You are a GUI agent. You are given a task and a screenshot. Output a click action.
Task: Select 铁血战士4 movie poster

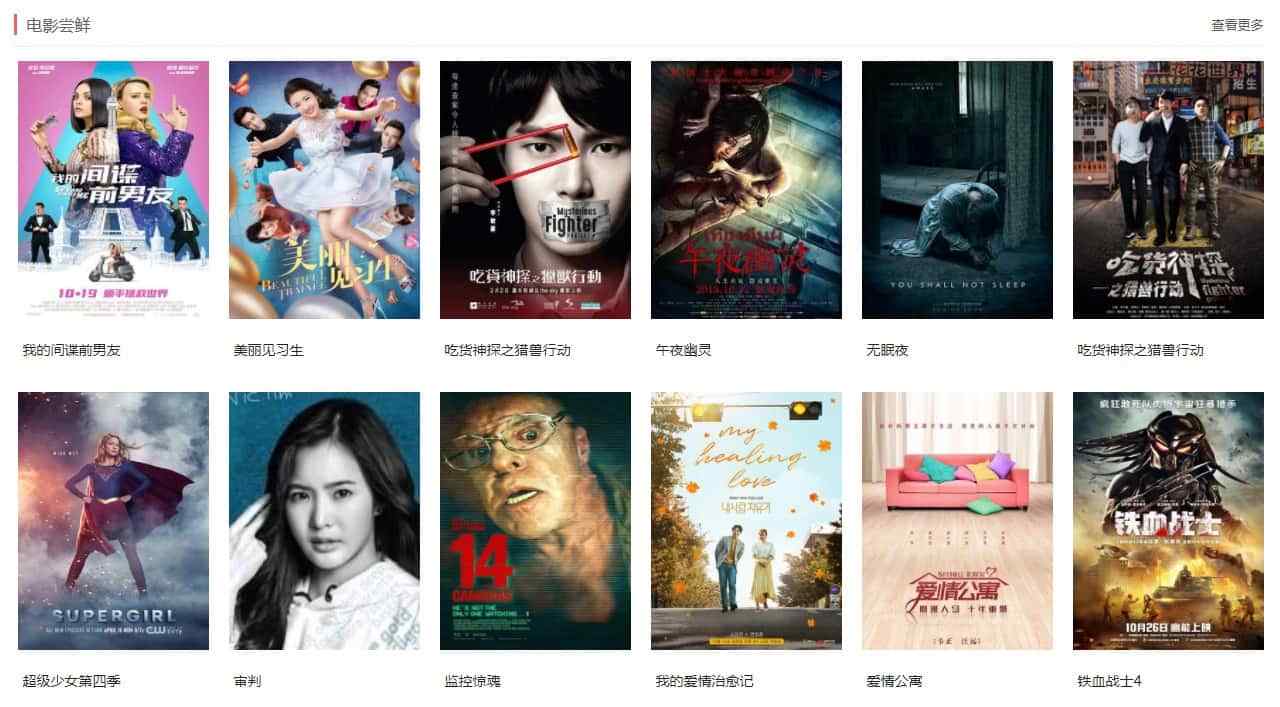tap(1168, 520)
